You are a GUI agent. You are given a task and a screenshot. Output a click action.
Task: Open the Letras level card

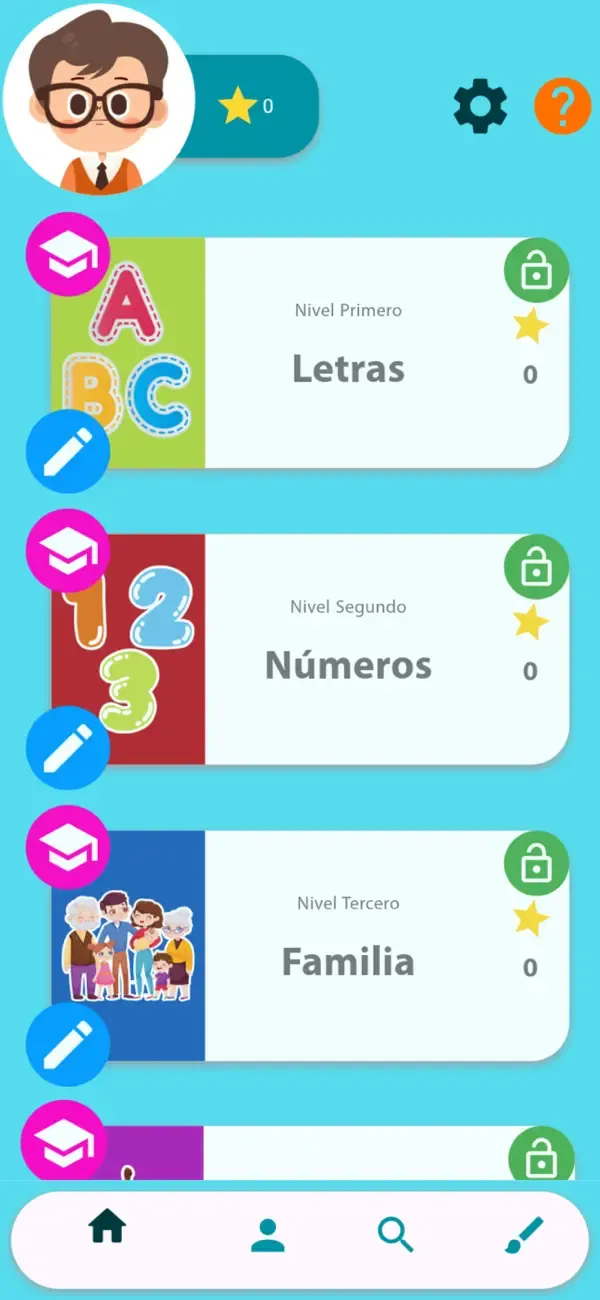(x=310, y=353)
